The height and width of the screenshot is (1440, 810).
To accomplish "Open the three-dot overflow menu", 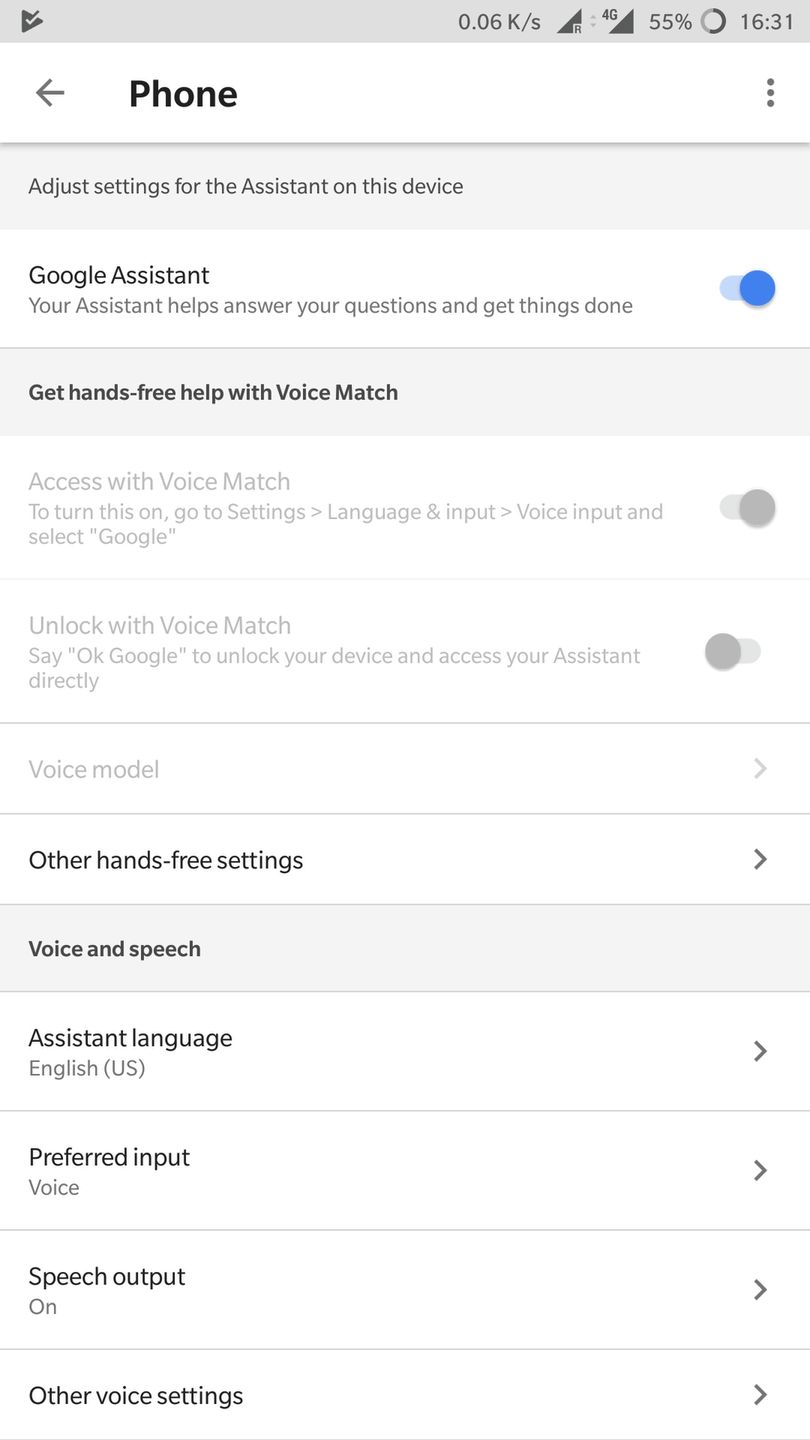I will click(x=769, y=93).
